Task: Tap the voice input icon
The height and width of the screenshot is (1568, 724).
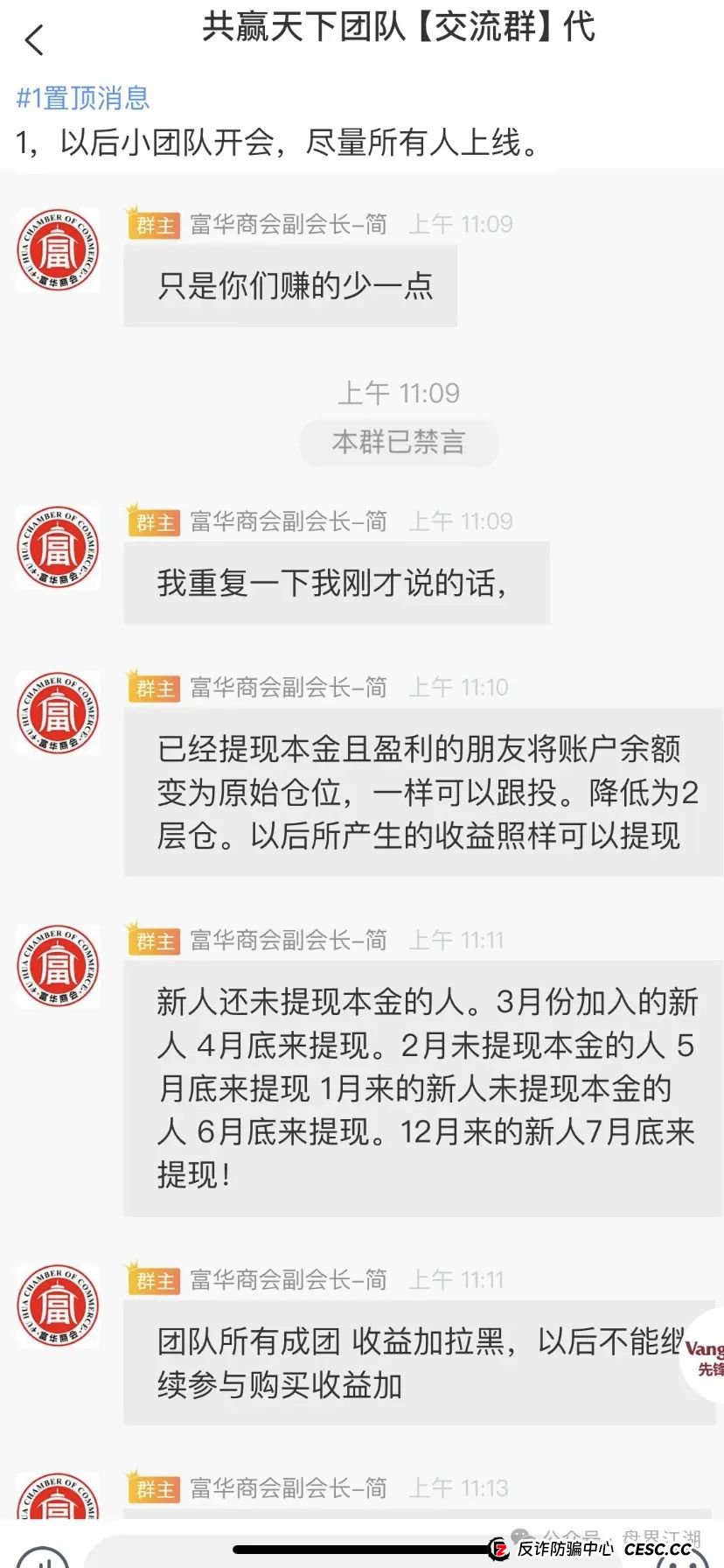Action: click(42, 1557)
